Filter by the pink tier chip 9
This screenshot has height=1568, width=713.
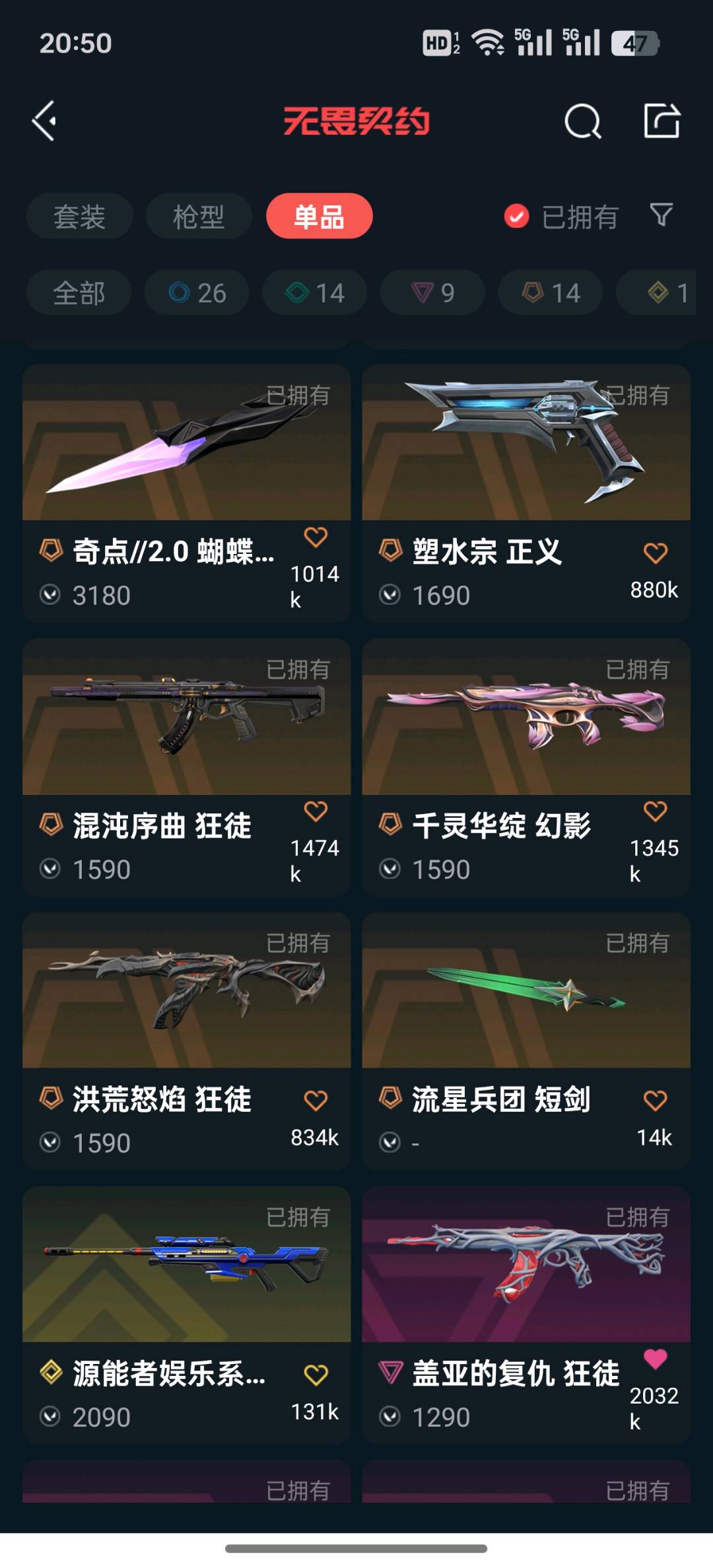click(x=432, y=292)
